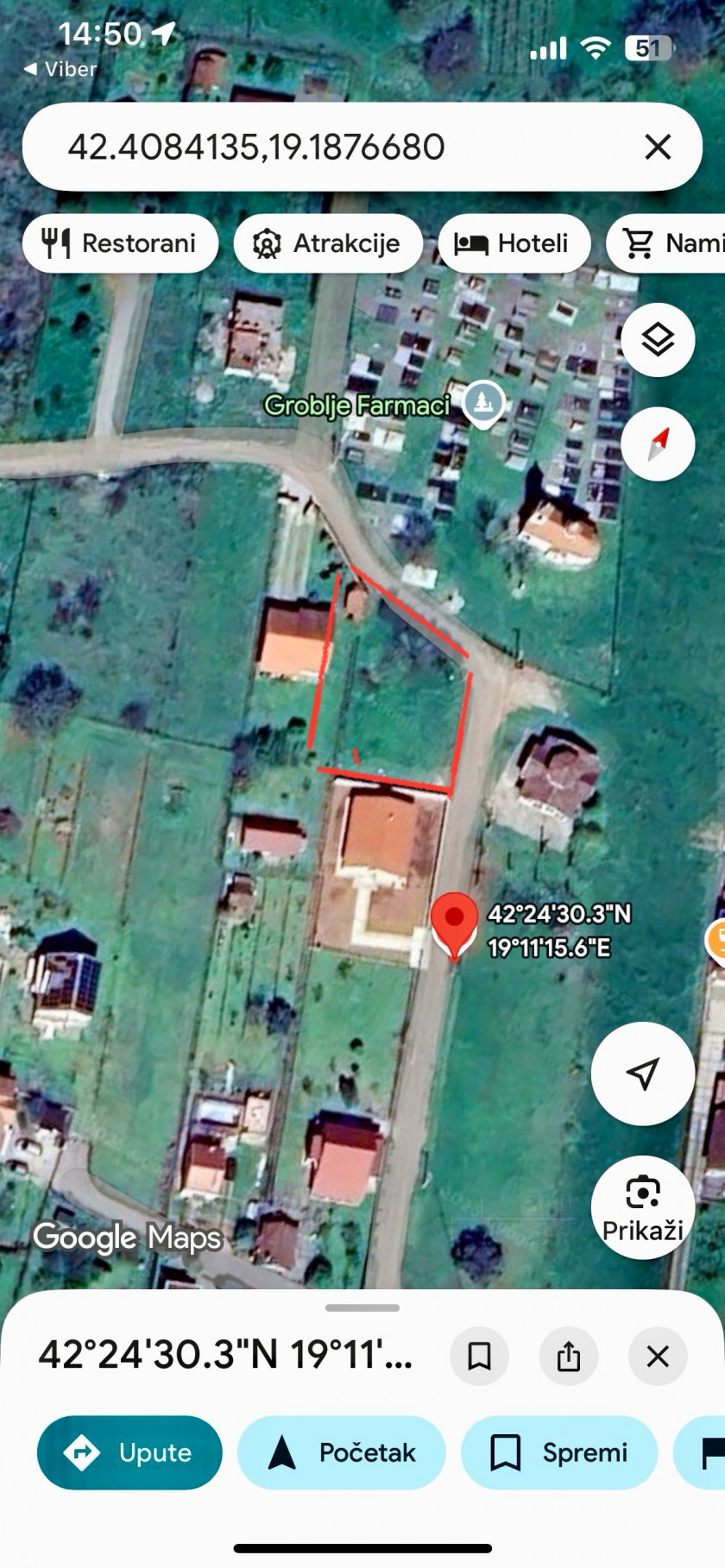Reset map orientation with the compass
Viewport: 725px width, 1568px height.
pyautogui.click(x=658, y=444)
